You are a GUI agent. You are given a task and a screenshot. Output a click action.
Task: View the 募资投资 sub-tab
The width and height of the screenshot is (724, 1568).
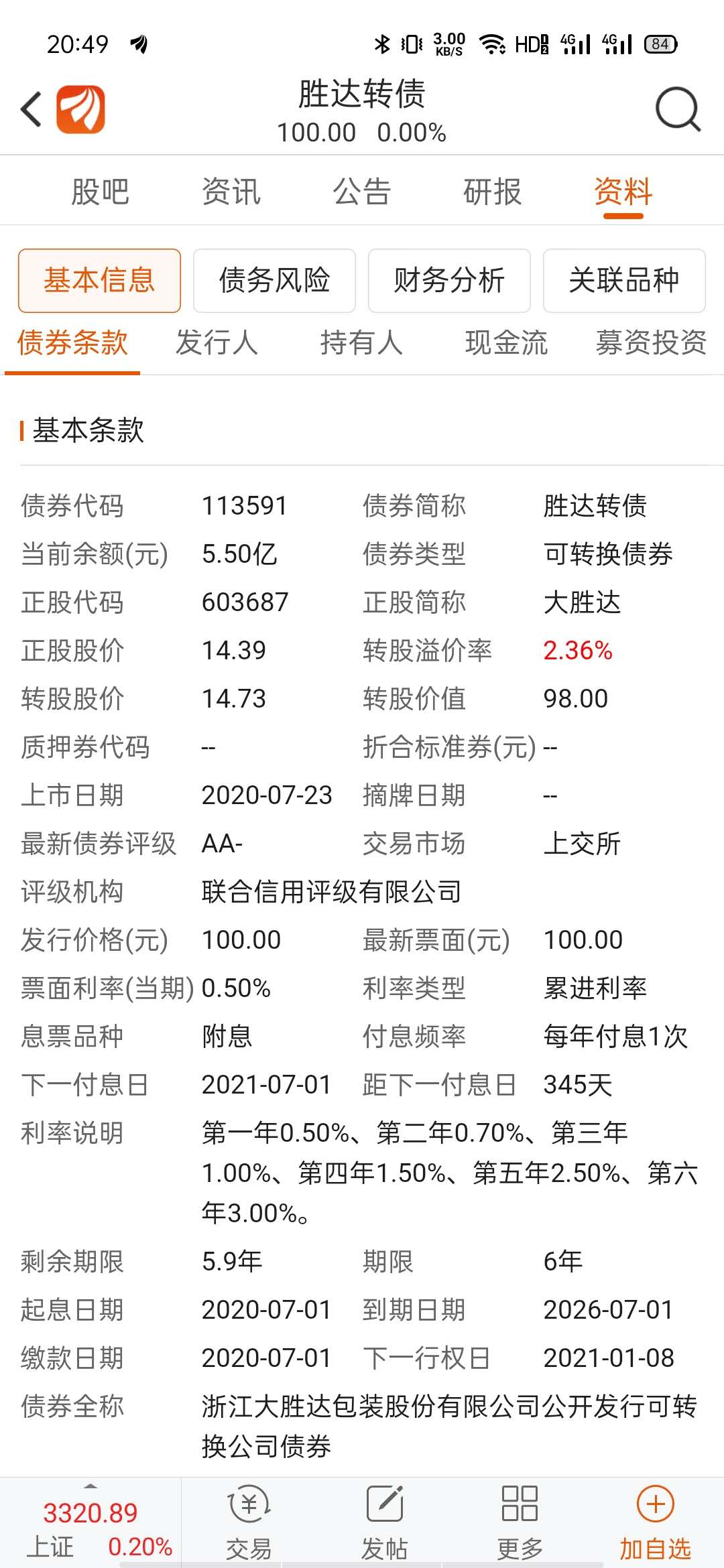click(651, 343)
